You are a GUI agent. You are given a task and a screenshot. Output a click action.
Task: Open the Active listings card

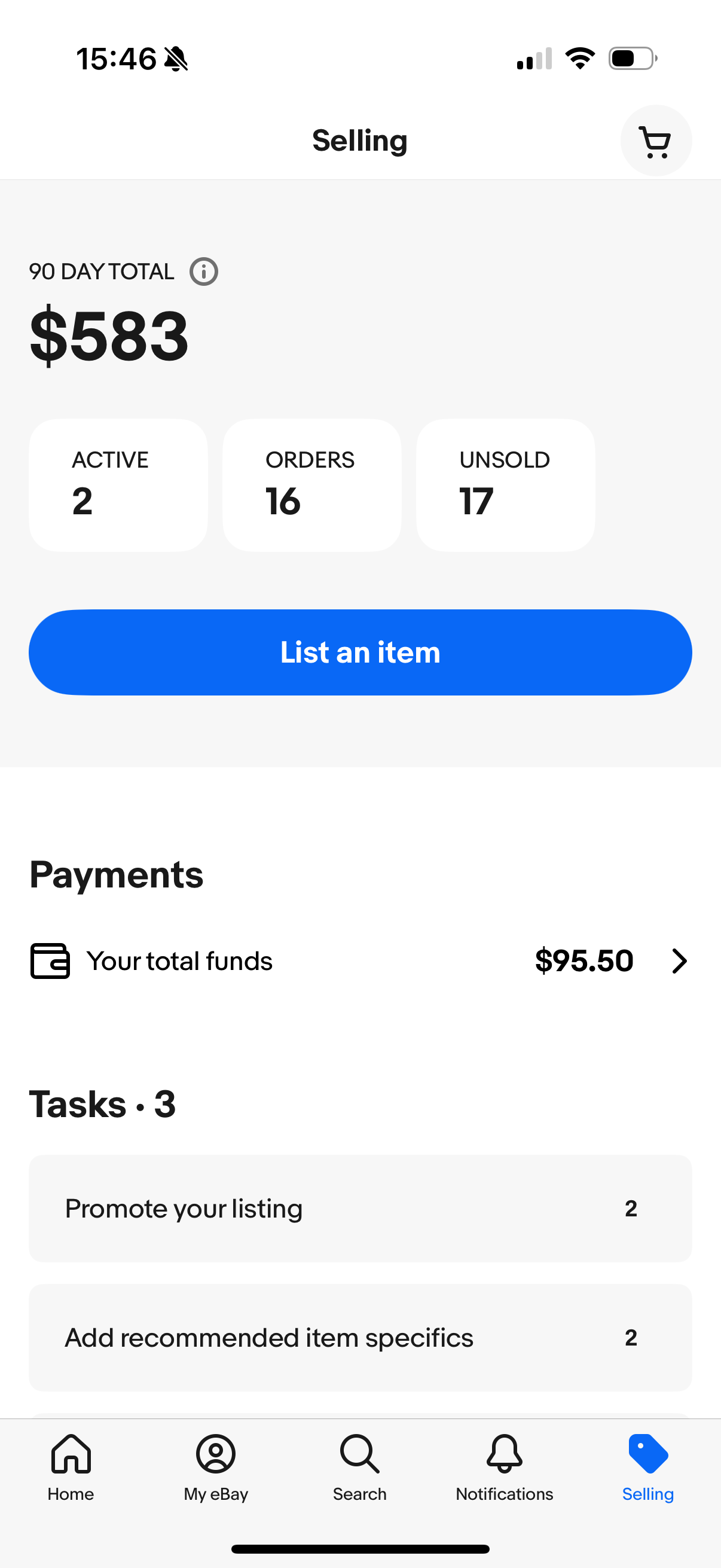tap(118, 484)
